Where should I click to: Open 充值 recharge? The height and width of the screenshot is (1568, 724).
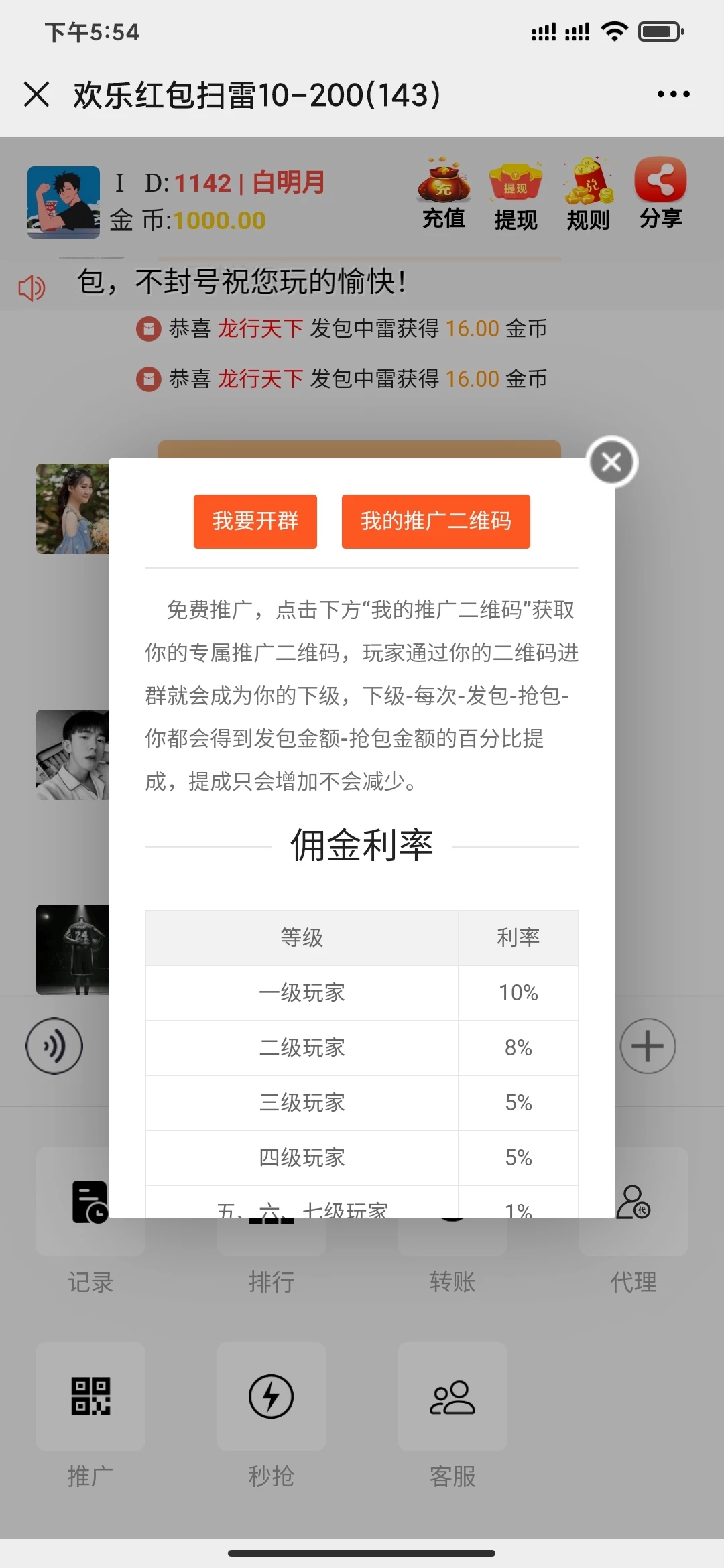443,194
